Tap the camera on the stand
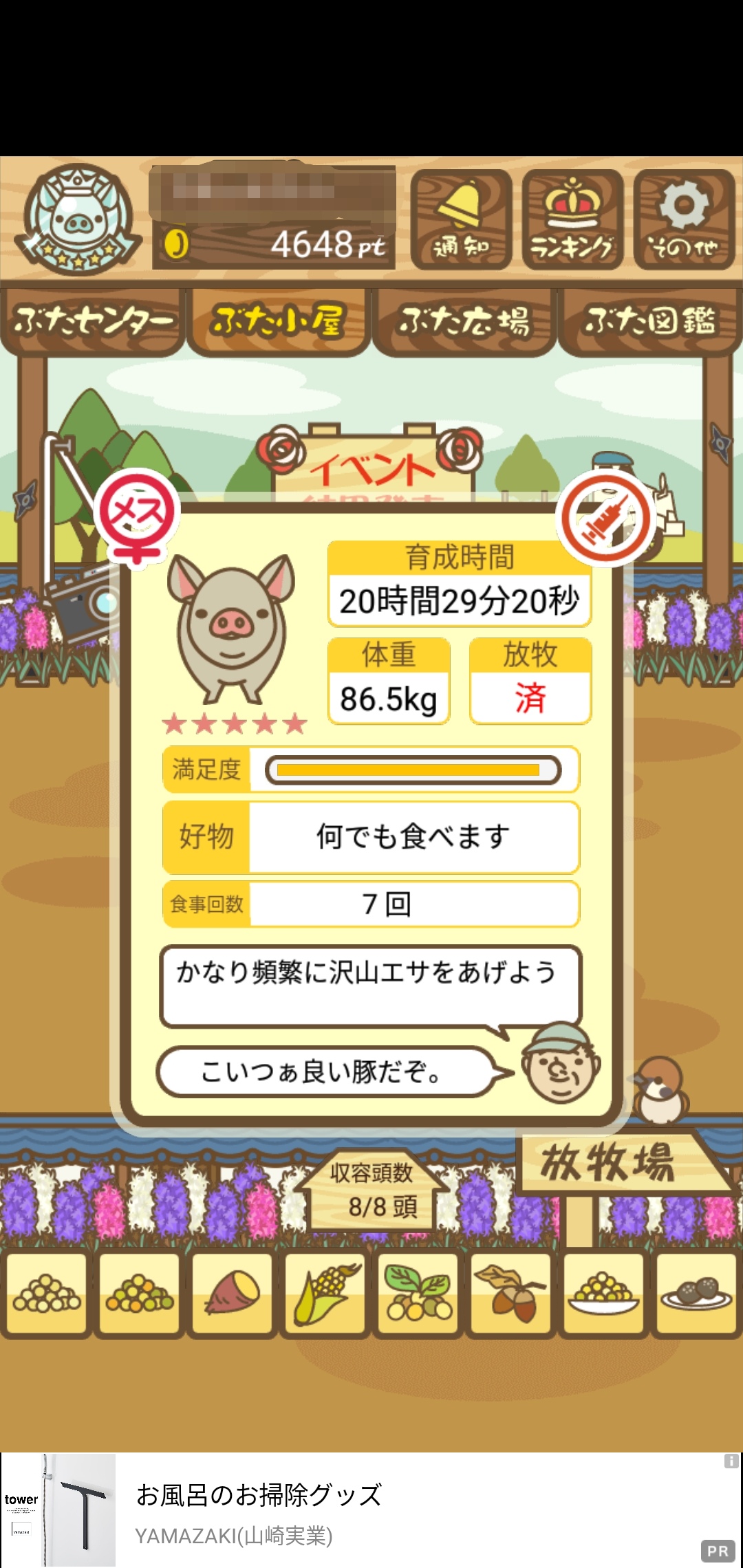Image resolution: width=743 pixels, height=1568 pixels. (81, 604)
